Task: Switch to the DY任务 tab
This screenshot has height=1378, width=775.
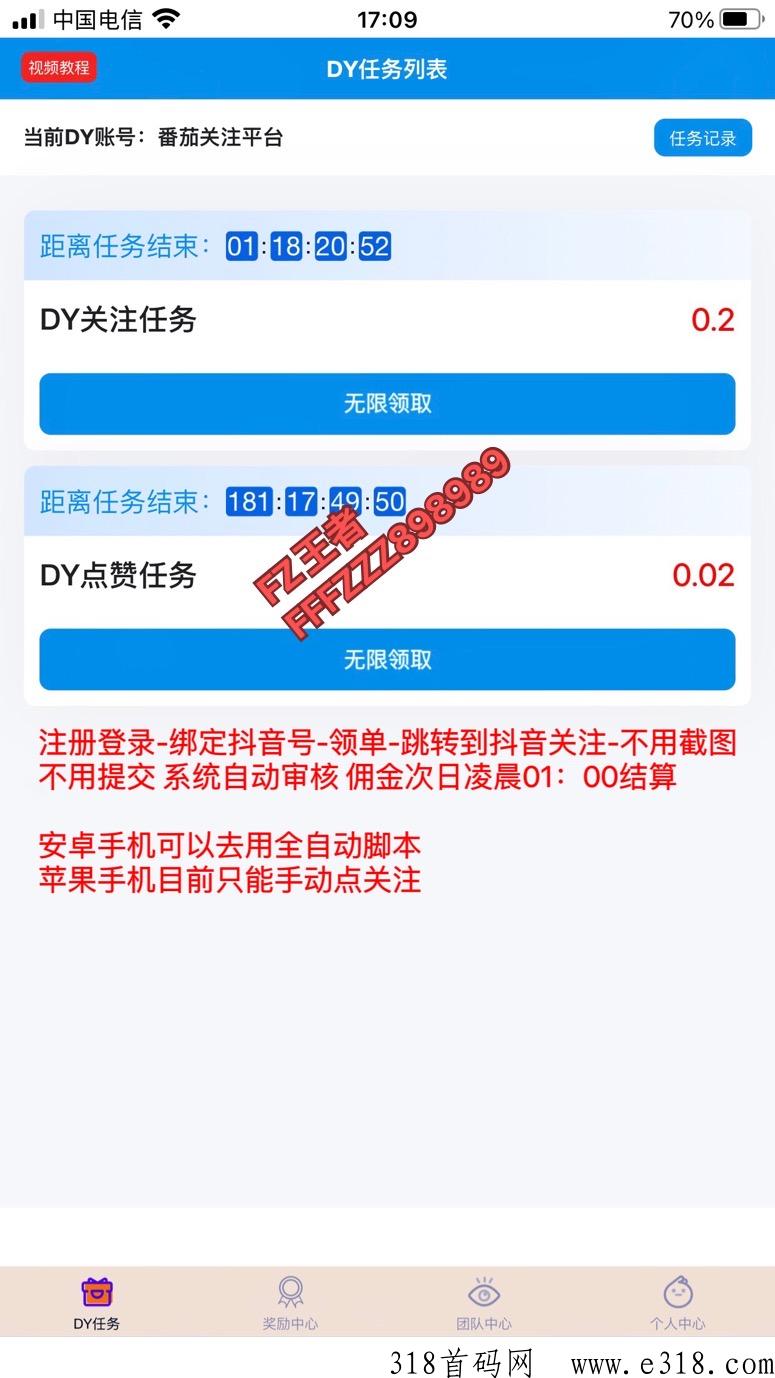Action: (x=97, y=1302)
